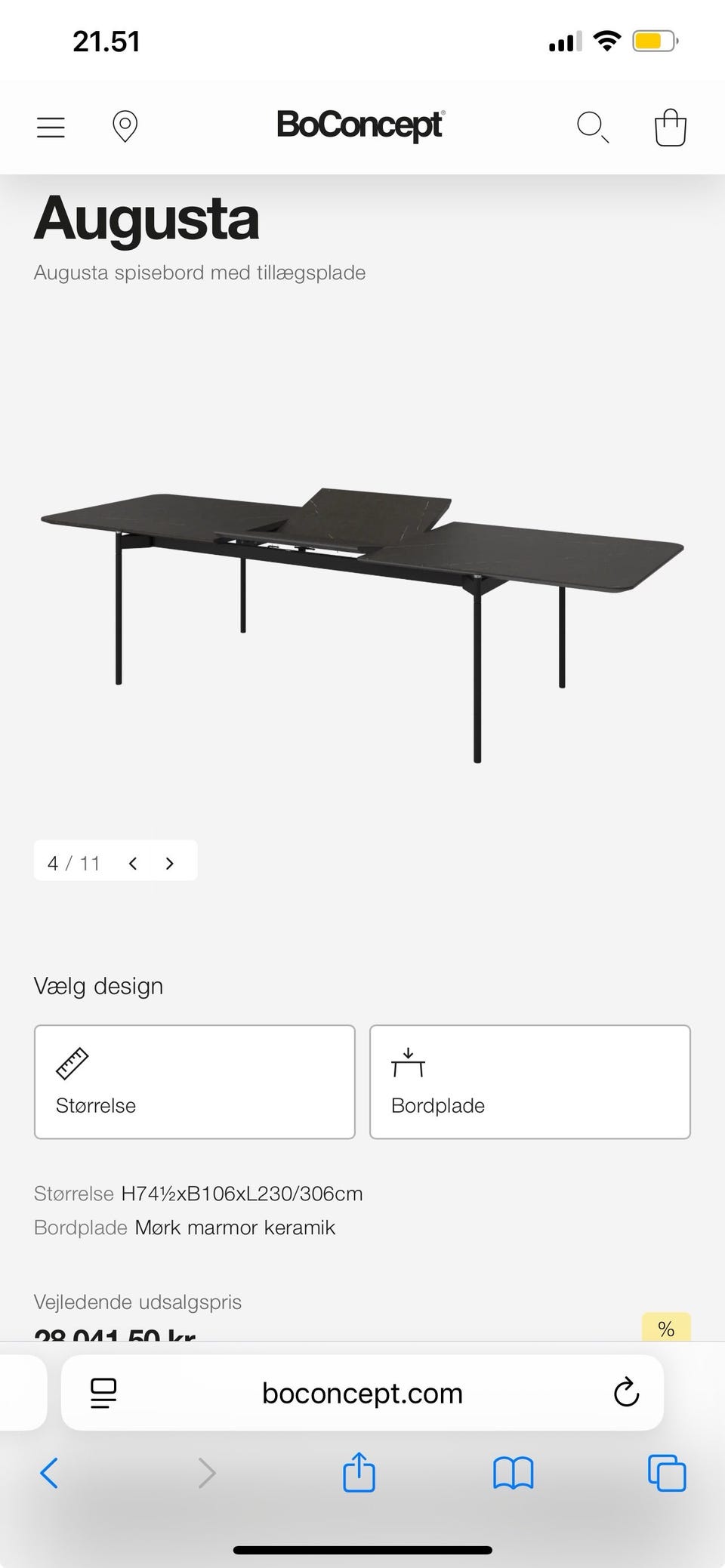Reload the boconcept.com page
725x1568 pixels.
click(x=625, y=1393)
